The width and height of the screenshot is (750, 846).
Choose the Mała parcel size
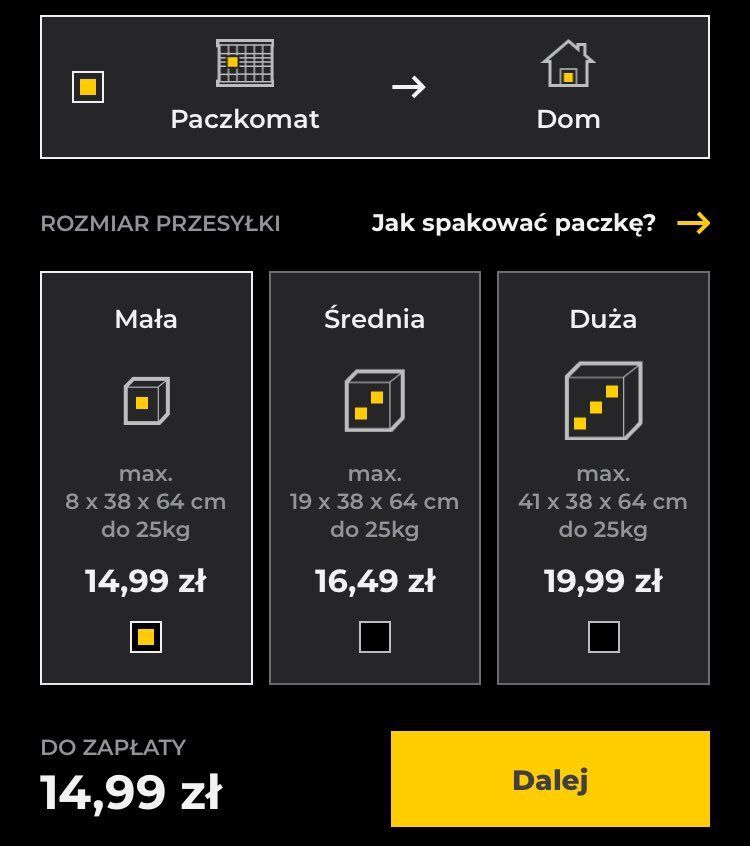pyautogui.click(x=146, y=637)
